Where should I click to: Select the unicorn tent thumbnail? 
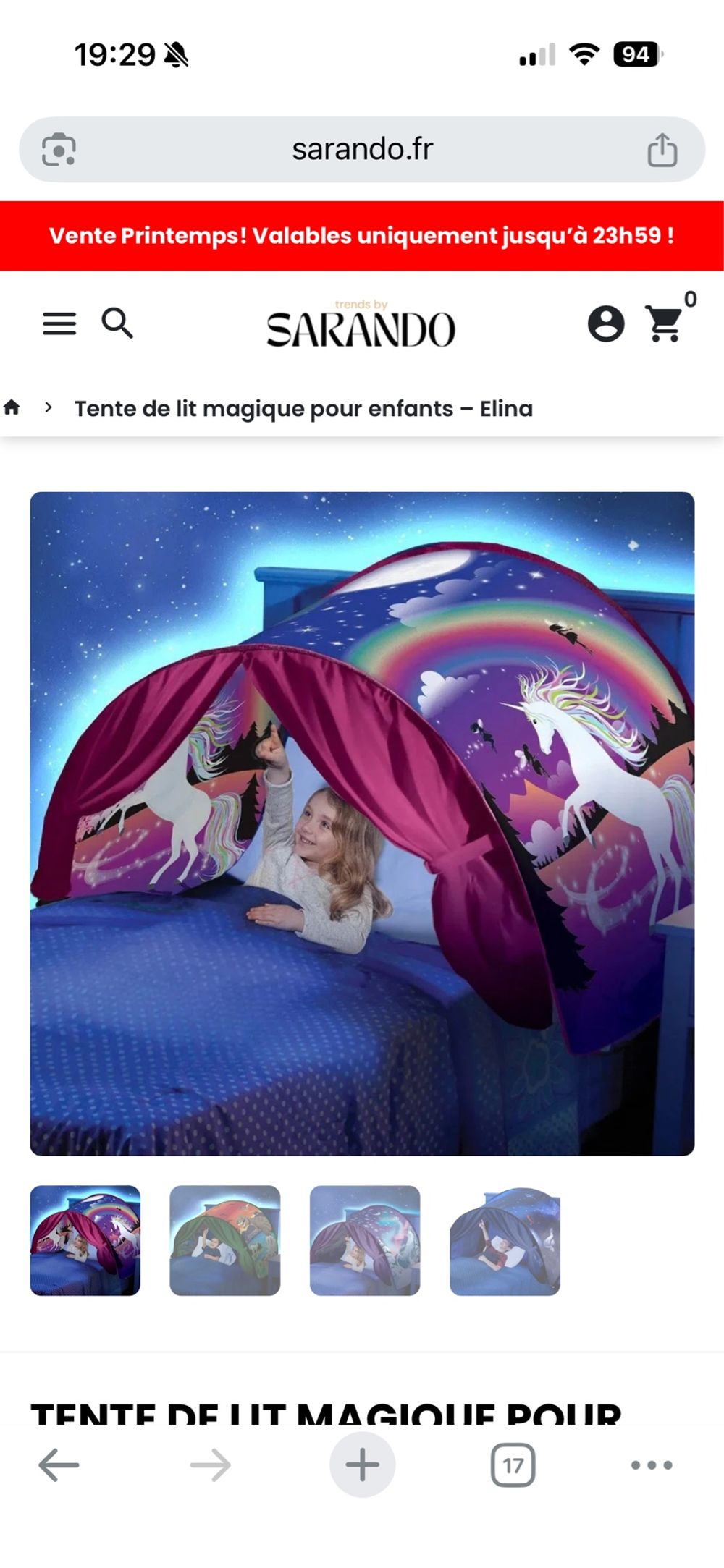click(85, 1240)
